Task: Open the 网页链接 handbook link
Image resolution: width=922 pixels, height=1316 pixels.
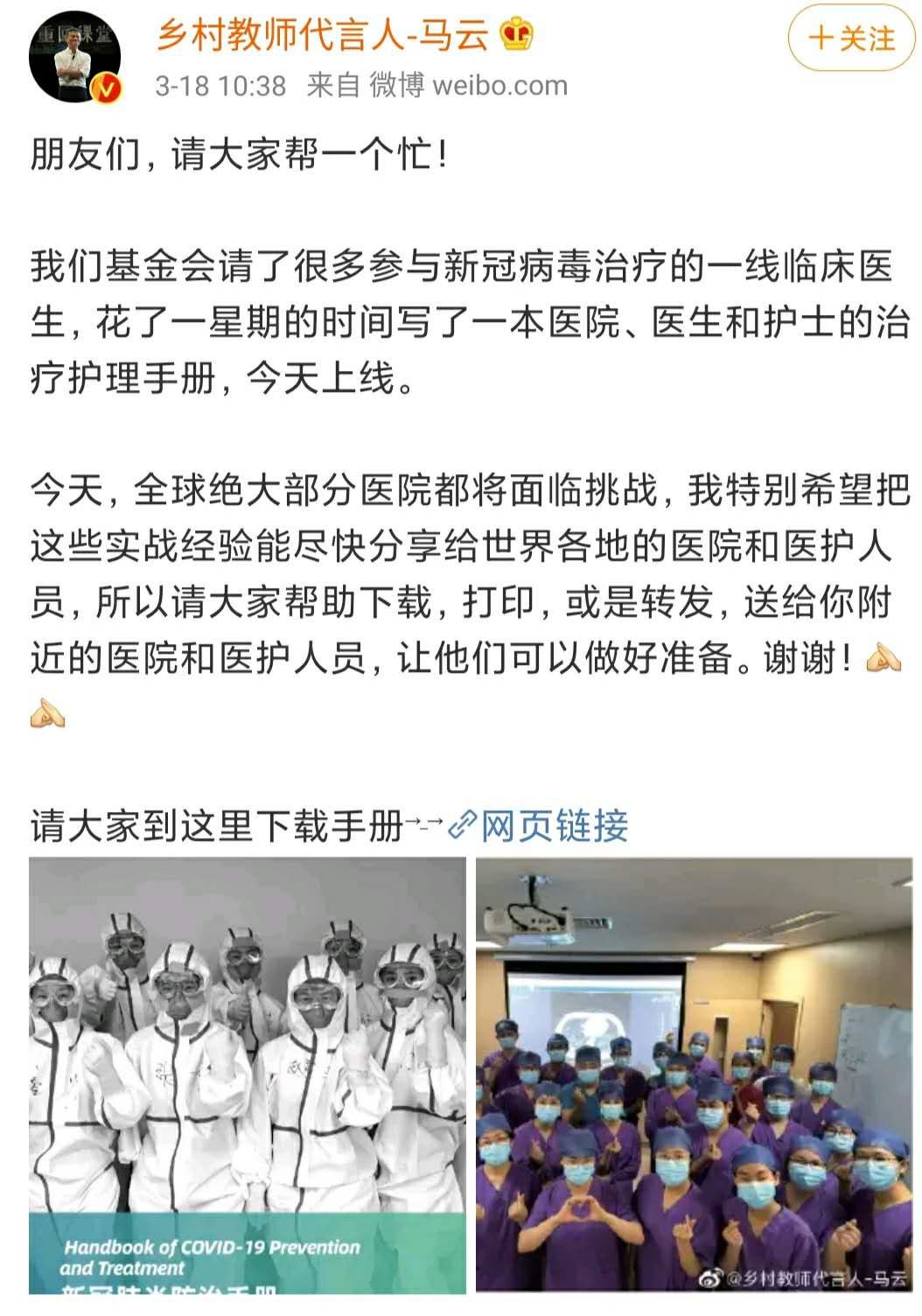Action: (553, 825)
